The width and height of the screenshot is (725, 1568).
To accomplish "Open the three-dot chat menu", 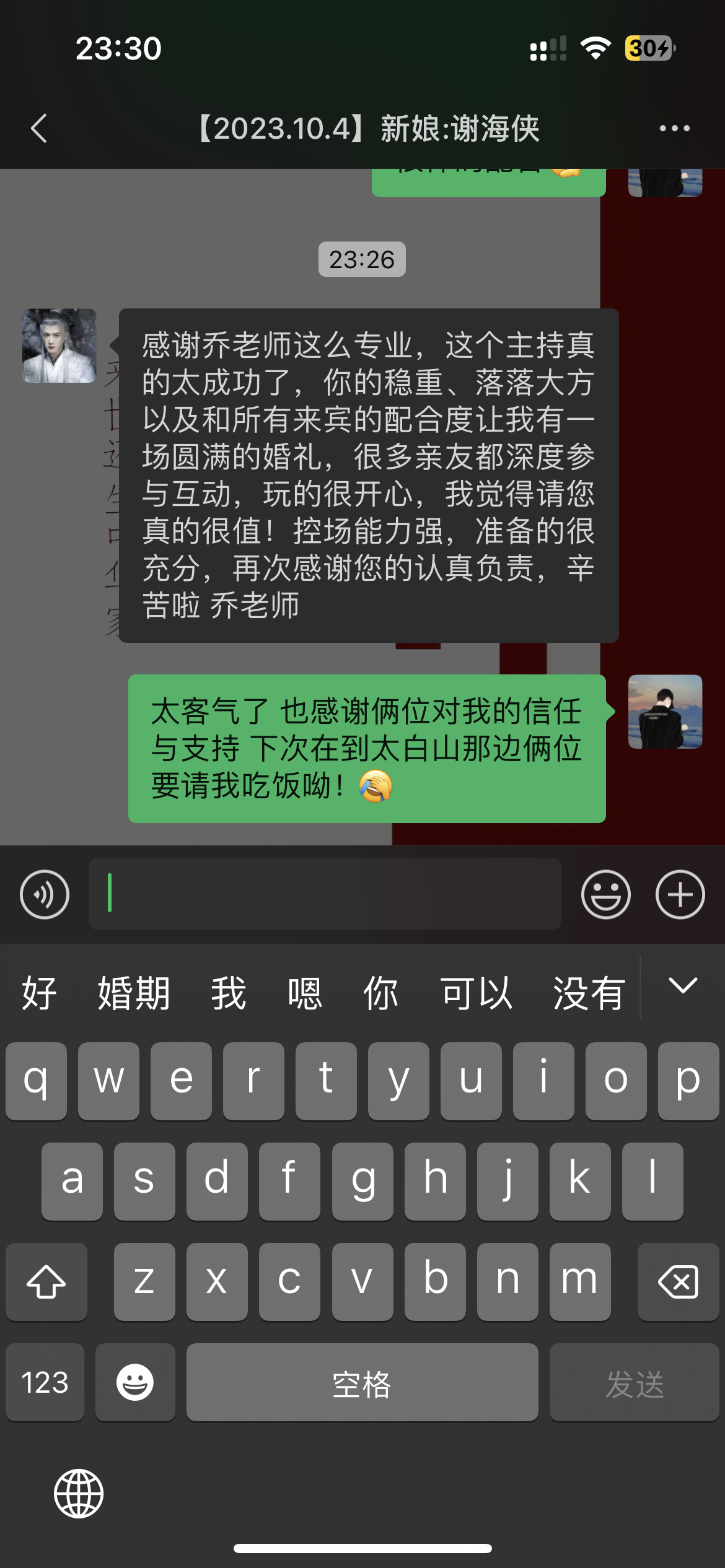I will pyautogui.click(x=674, y=129).
